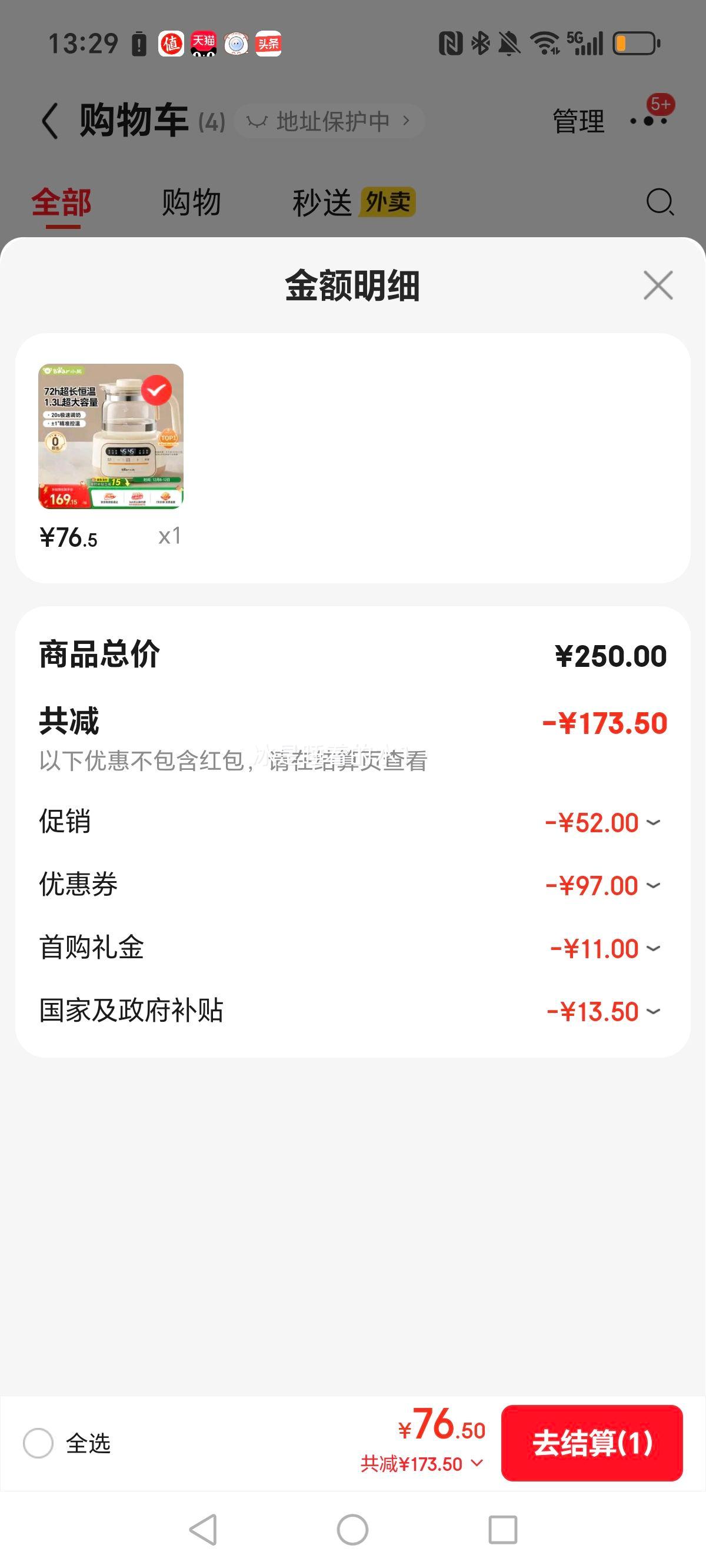Toggle the 全选 select-all checkbox
The width and height of the screenshot is (706, 1568).
(x=38, y=1443)
